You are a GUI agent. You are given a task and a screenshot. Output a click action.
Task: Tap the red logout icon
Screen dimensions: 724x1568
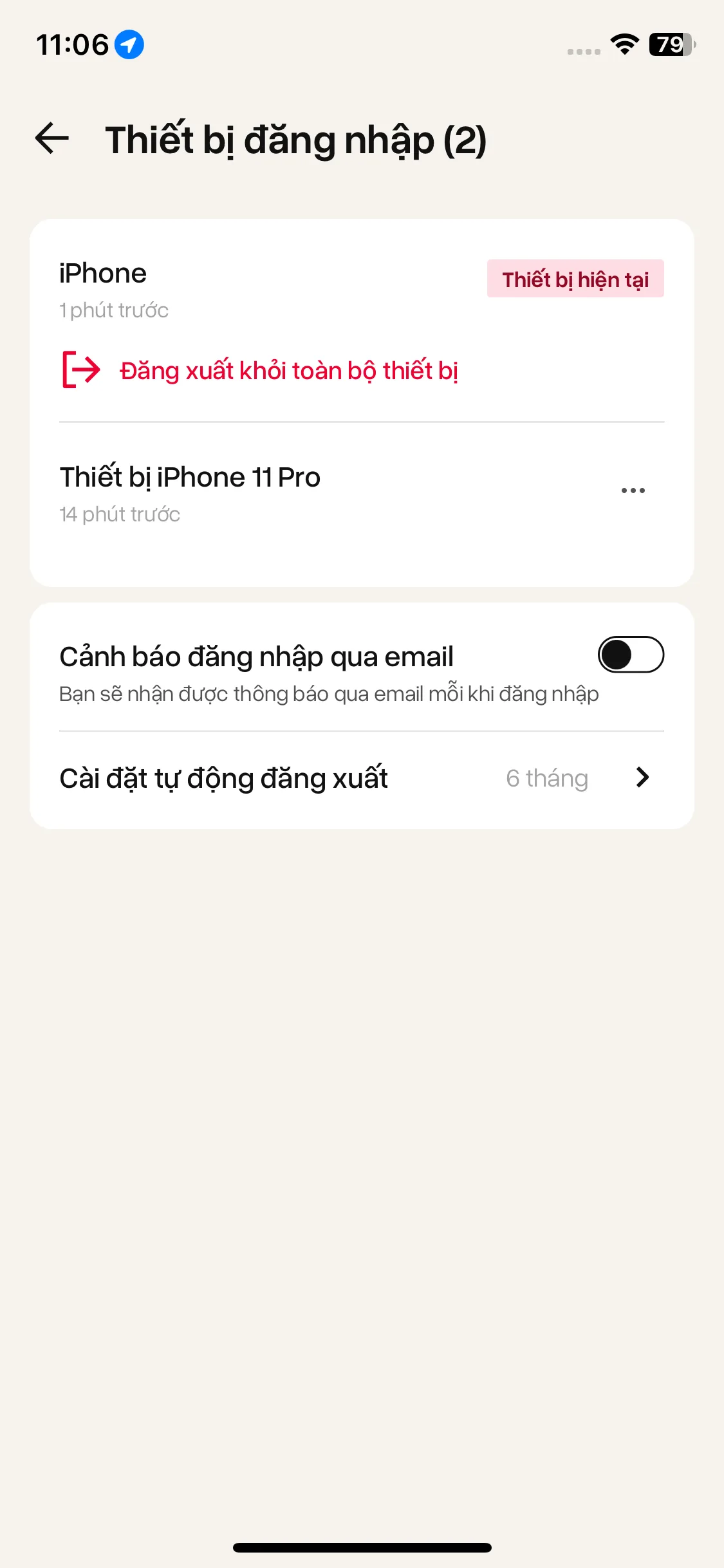81,370
